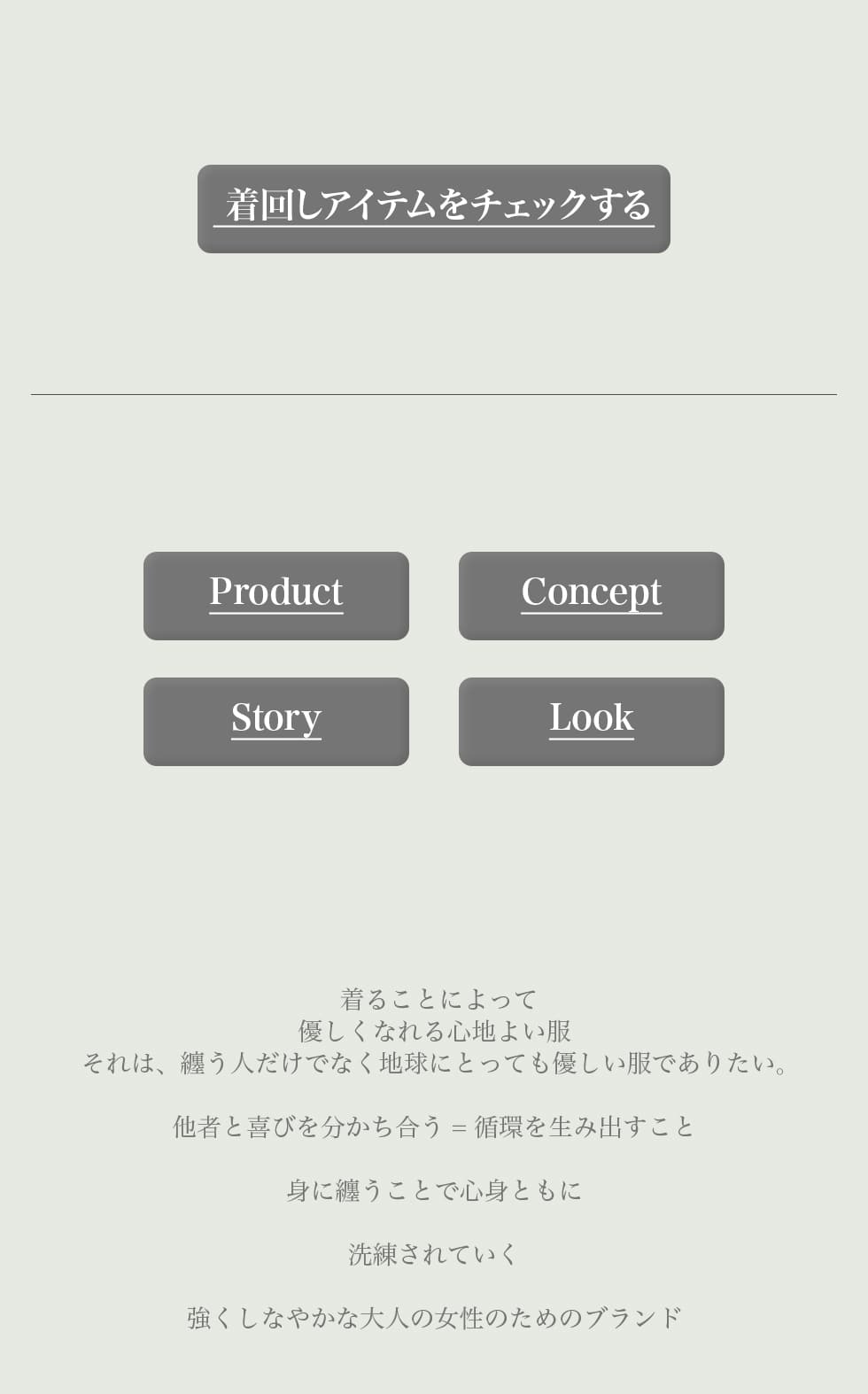Select the Look button
868x1394 pixels.
[x=591, y=721]
